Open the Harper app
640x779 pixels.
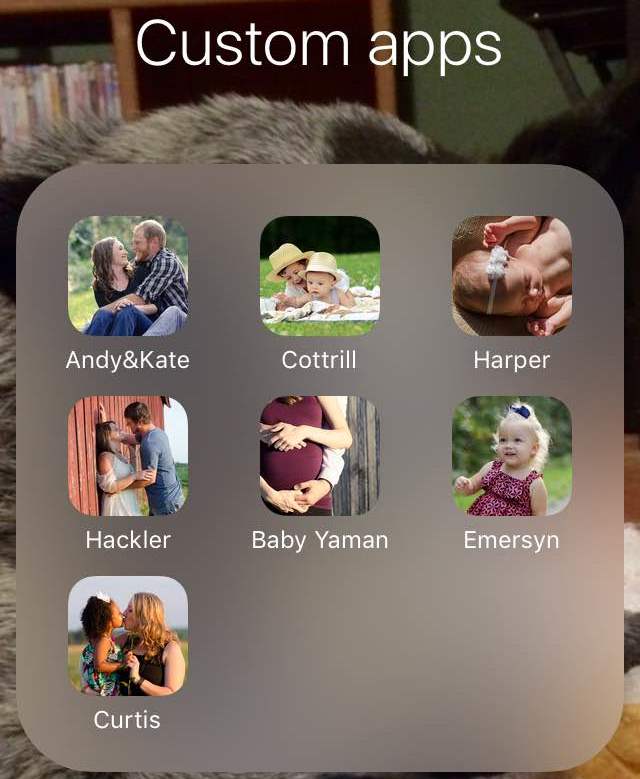[x=511, y=276]
